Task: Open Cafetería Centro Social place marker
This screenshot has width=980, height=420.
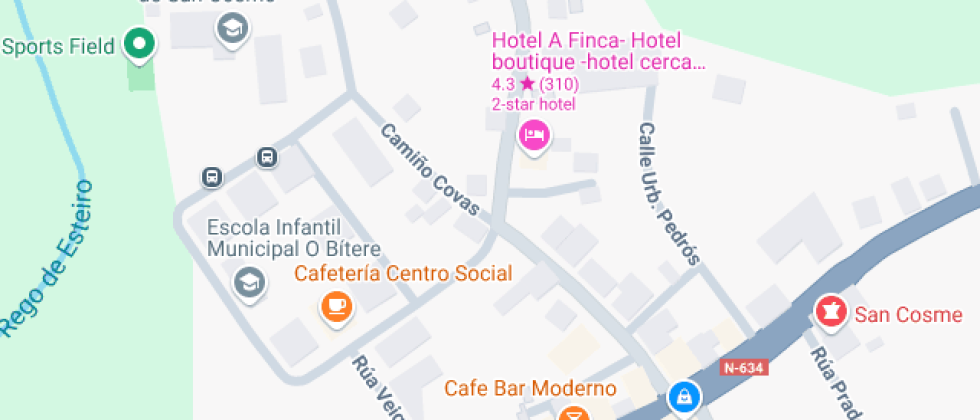Action: [x=336, y=305]
